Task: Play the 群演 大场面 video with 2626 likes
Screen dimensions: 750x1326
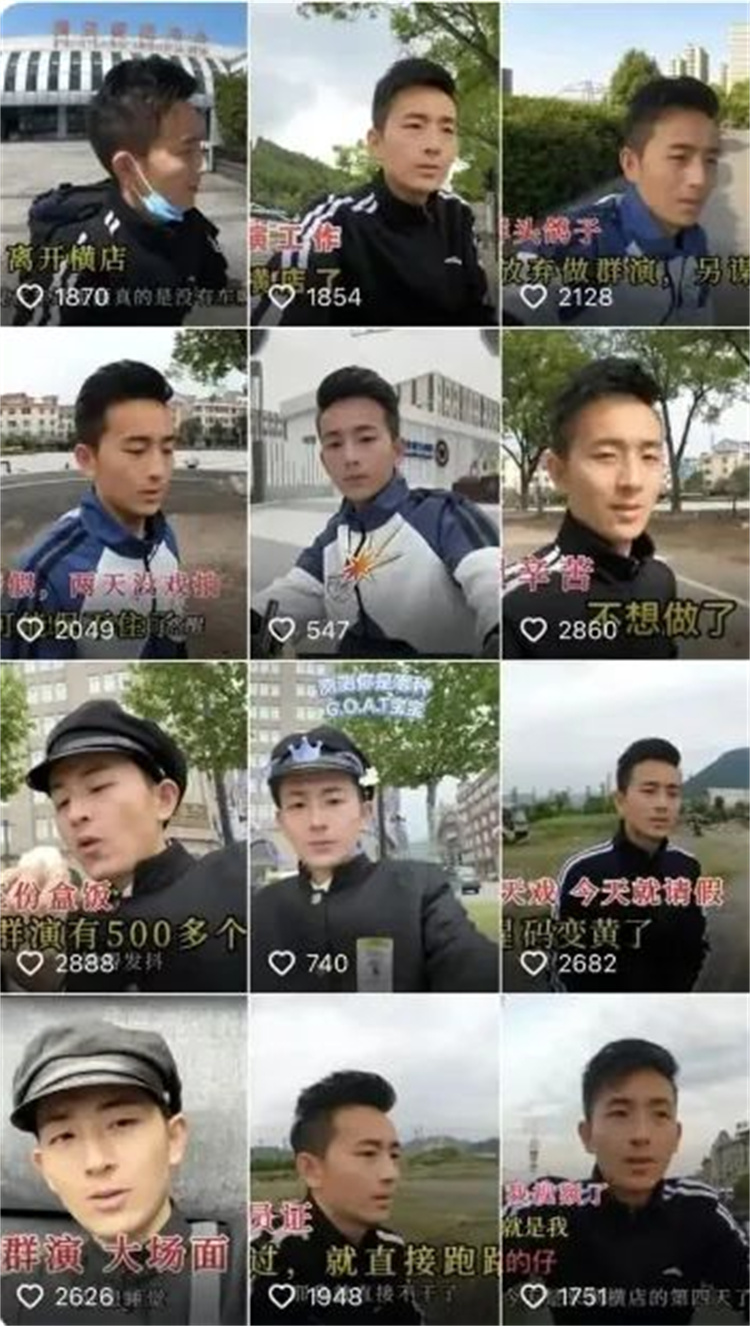Action: coord(123,1158)
